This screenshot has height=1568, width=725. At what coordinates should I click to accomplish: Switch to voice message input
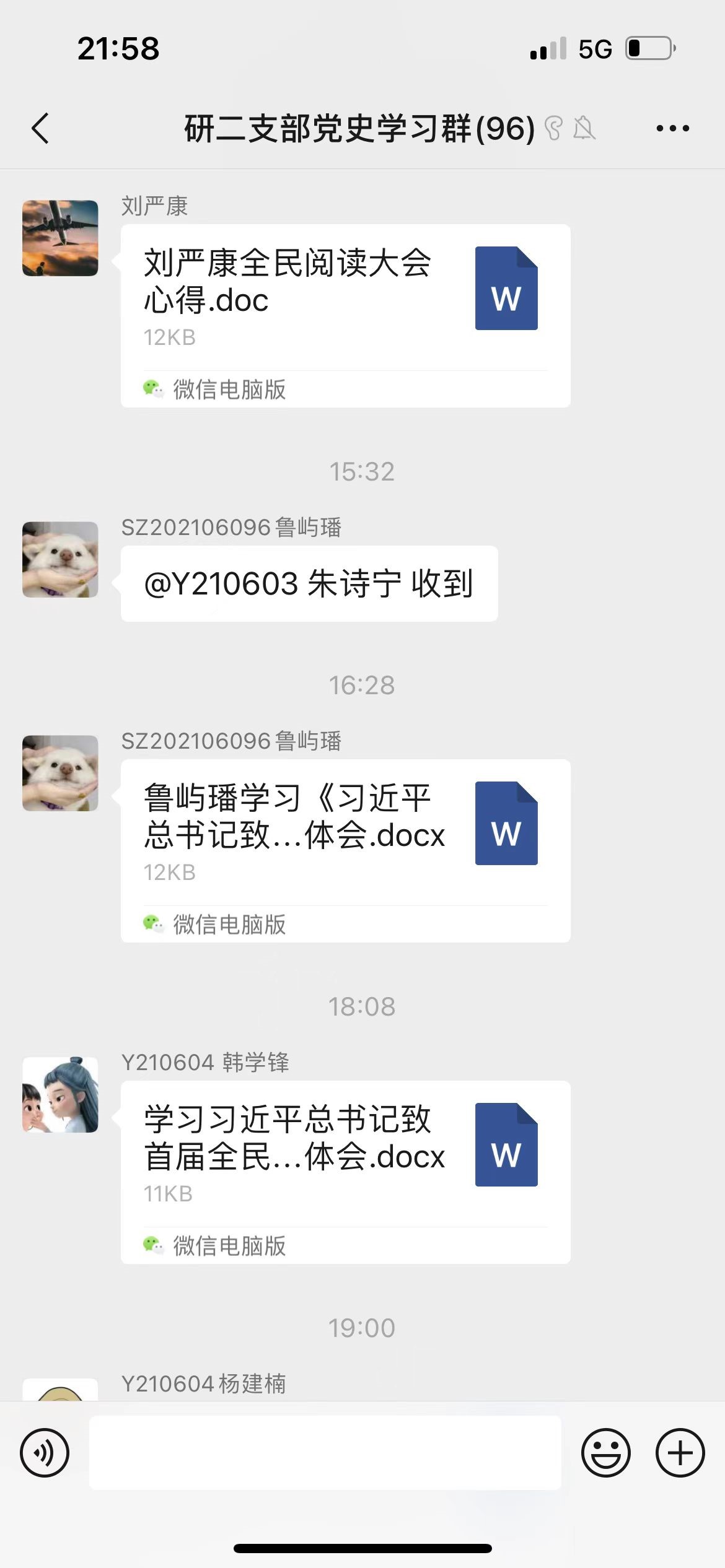pos(45,1453)
